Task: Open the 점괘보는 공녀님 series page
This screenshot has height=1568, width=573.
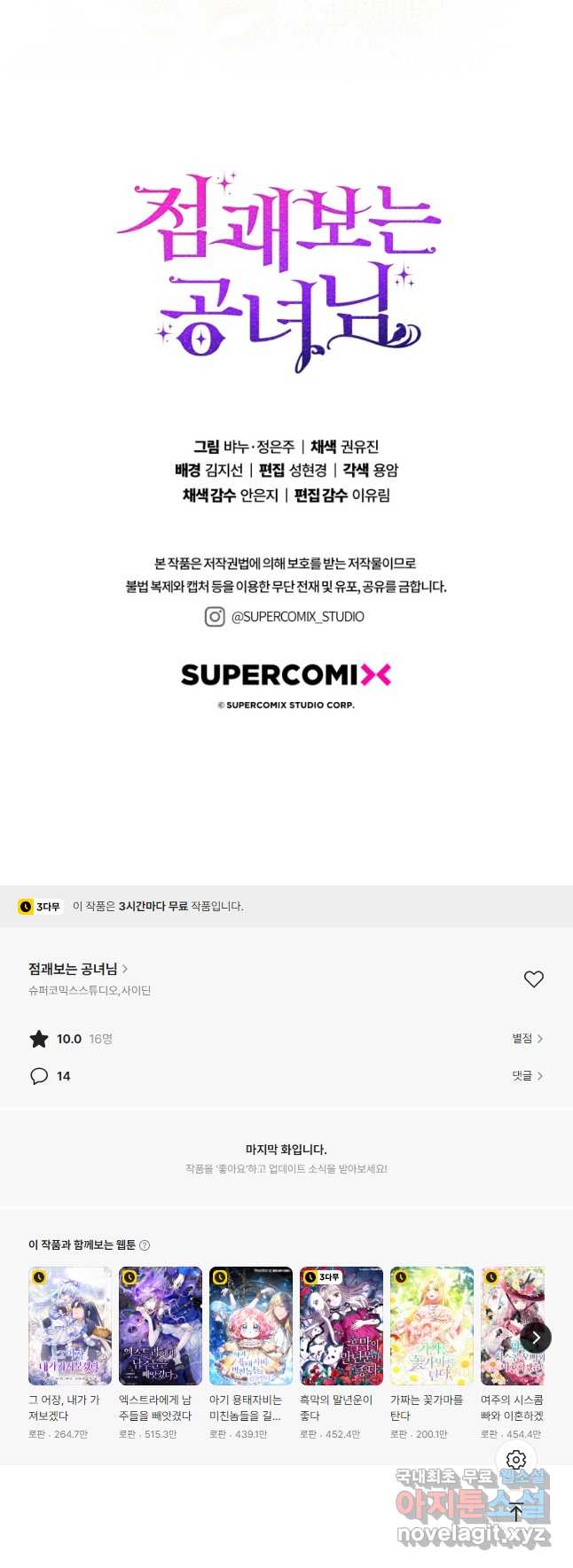Action: coord(78,969)
